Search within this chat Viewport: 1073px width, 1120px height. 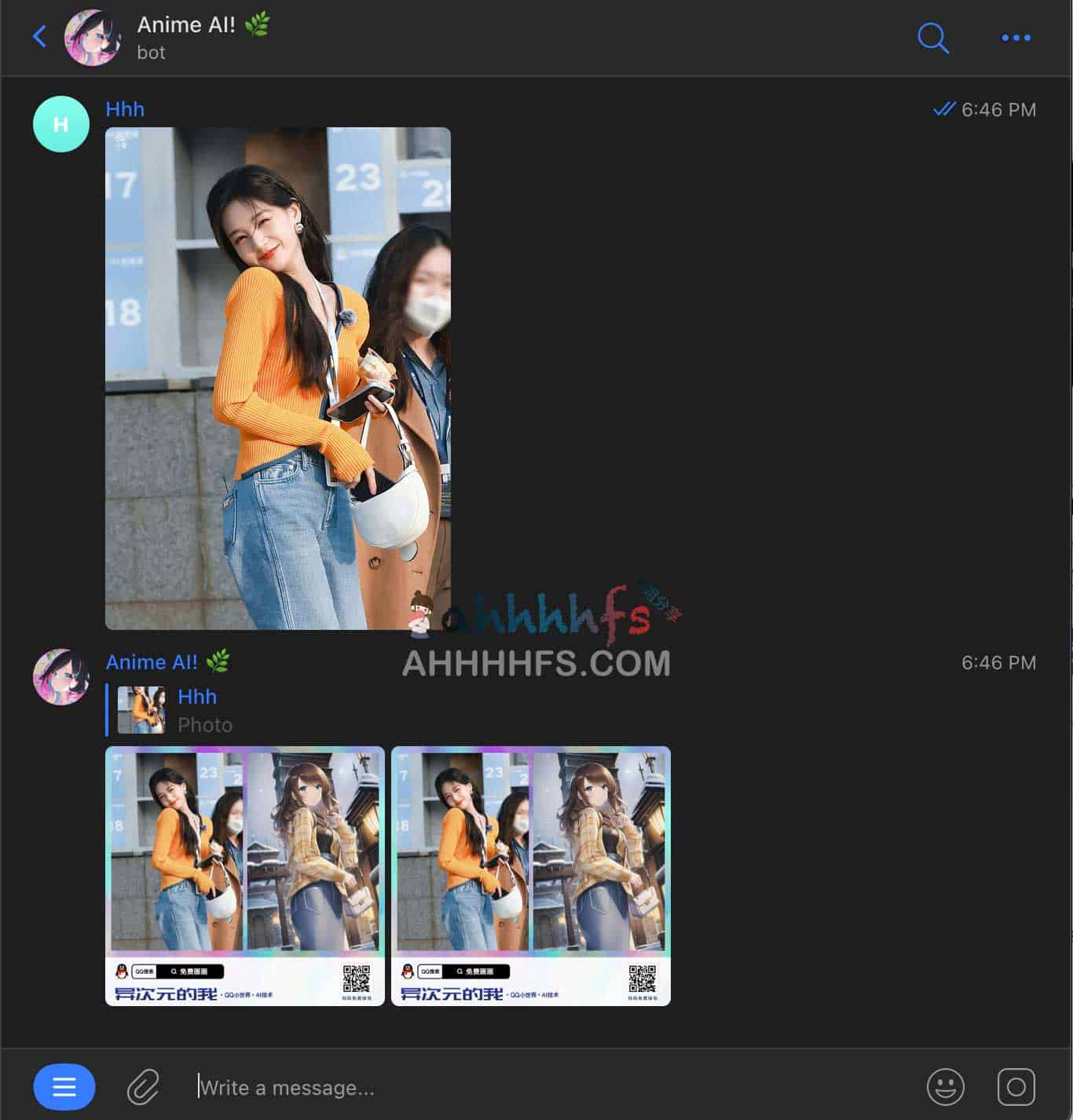pyautogui.click(x=932, y=37)
